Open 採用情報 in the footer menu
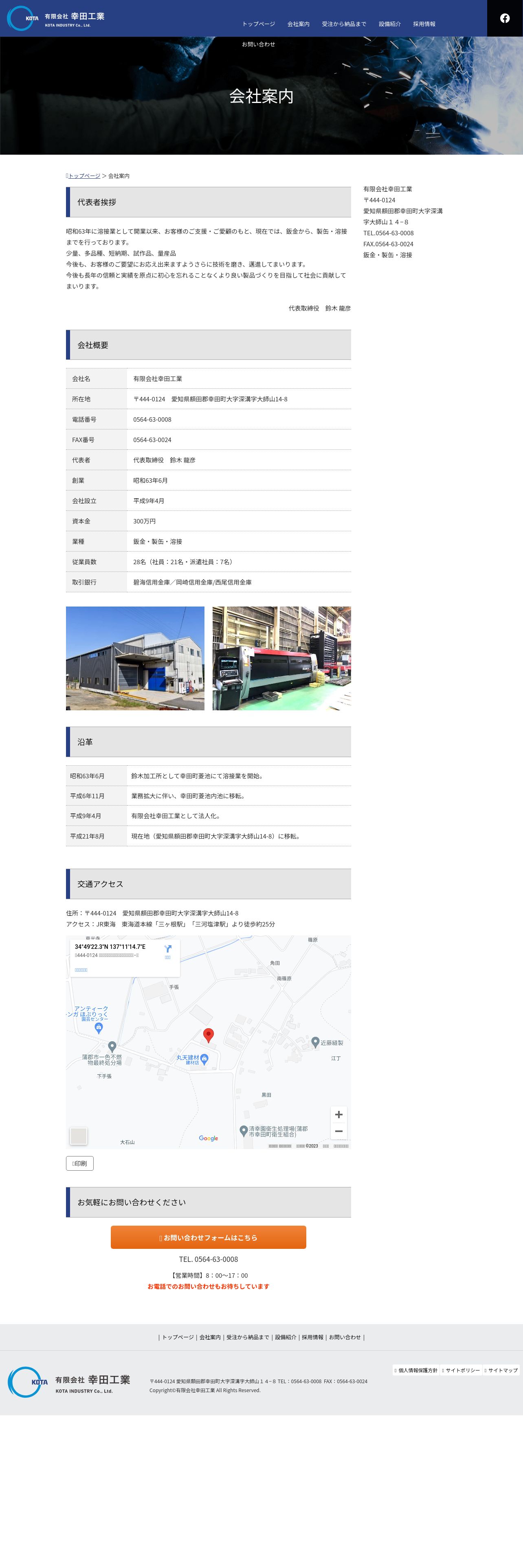 313,1337
